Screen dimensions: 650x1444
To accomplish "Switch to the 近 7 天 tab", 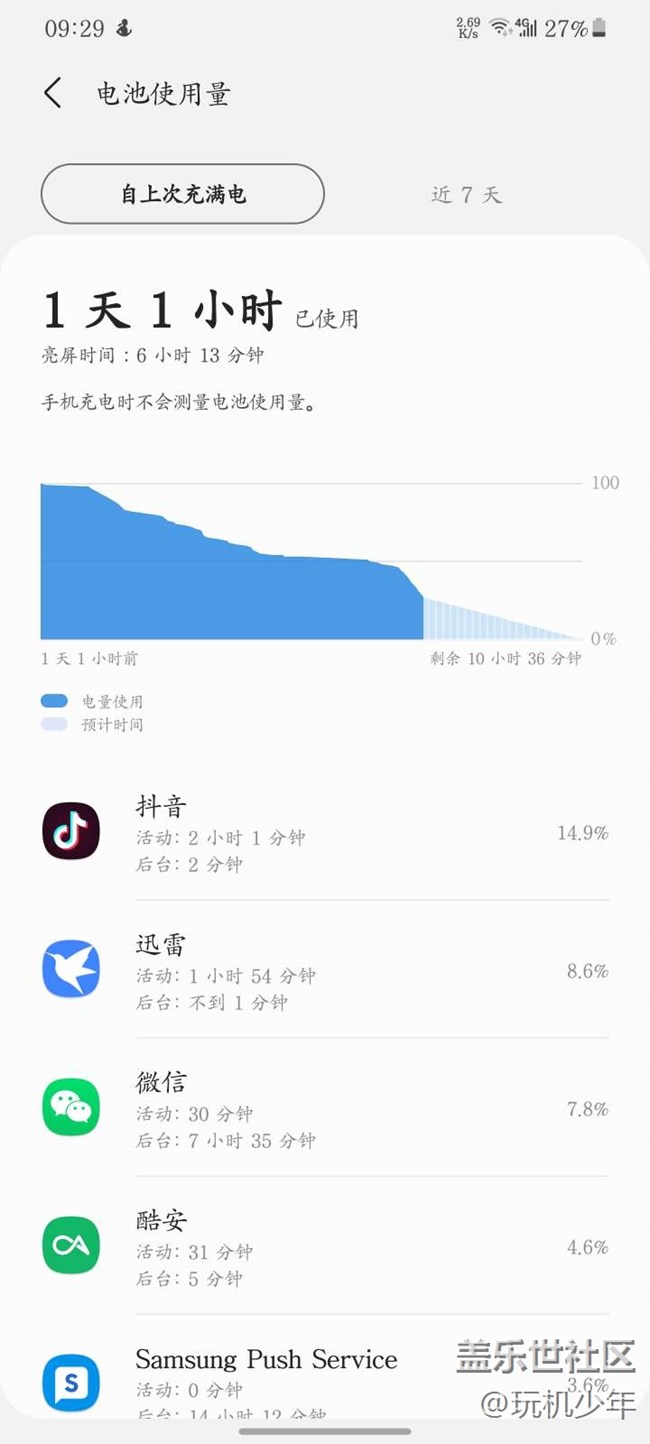I will point(466,195).
